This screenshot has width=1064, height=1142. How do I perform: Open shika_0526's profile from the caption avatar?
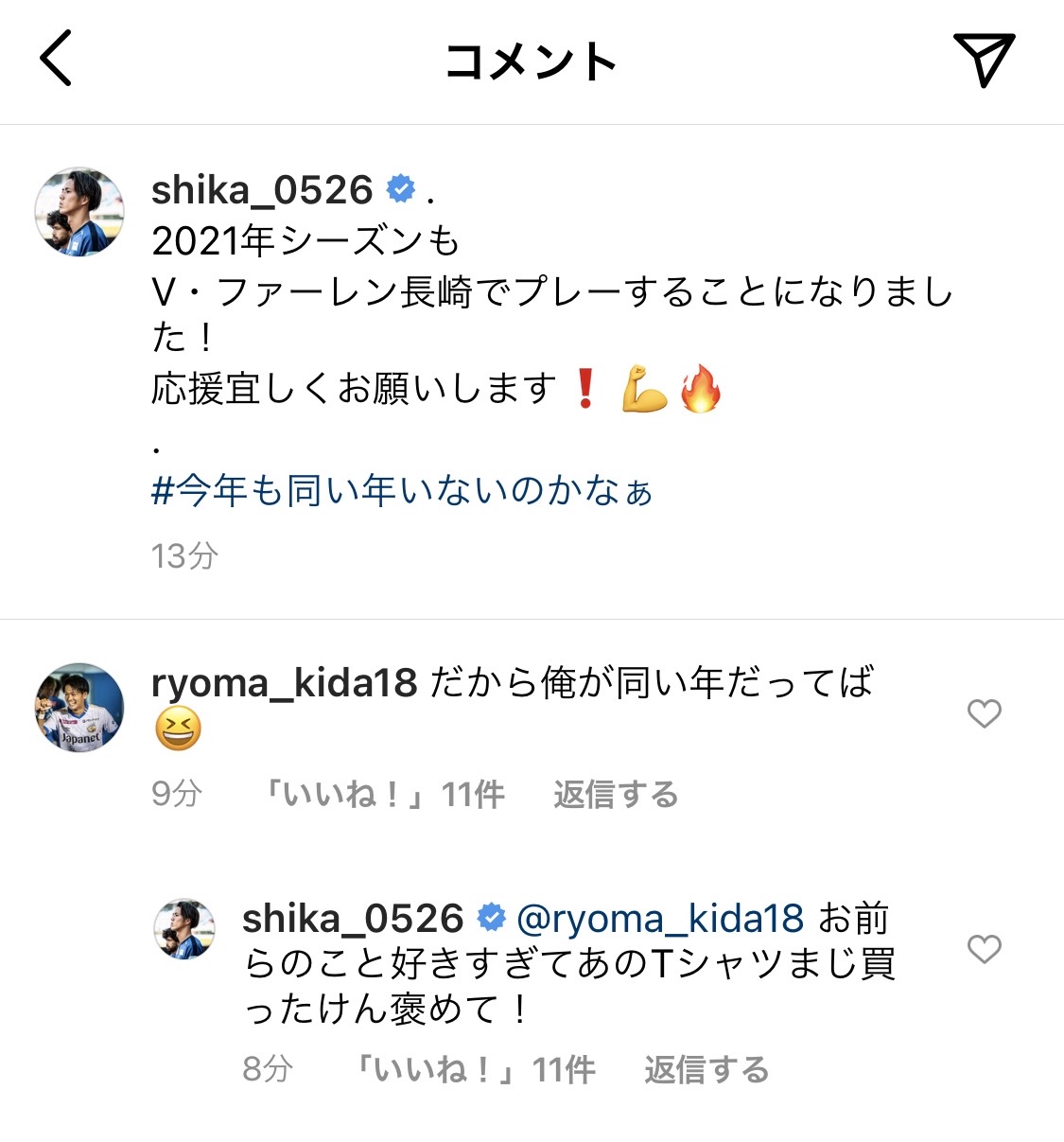(79, 212)
